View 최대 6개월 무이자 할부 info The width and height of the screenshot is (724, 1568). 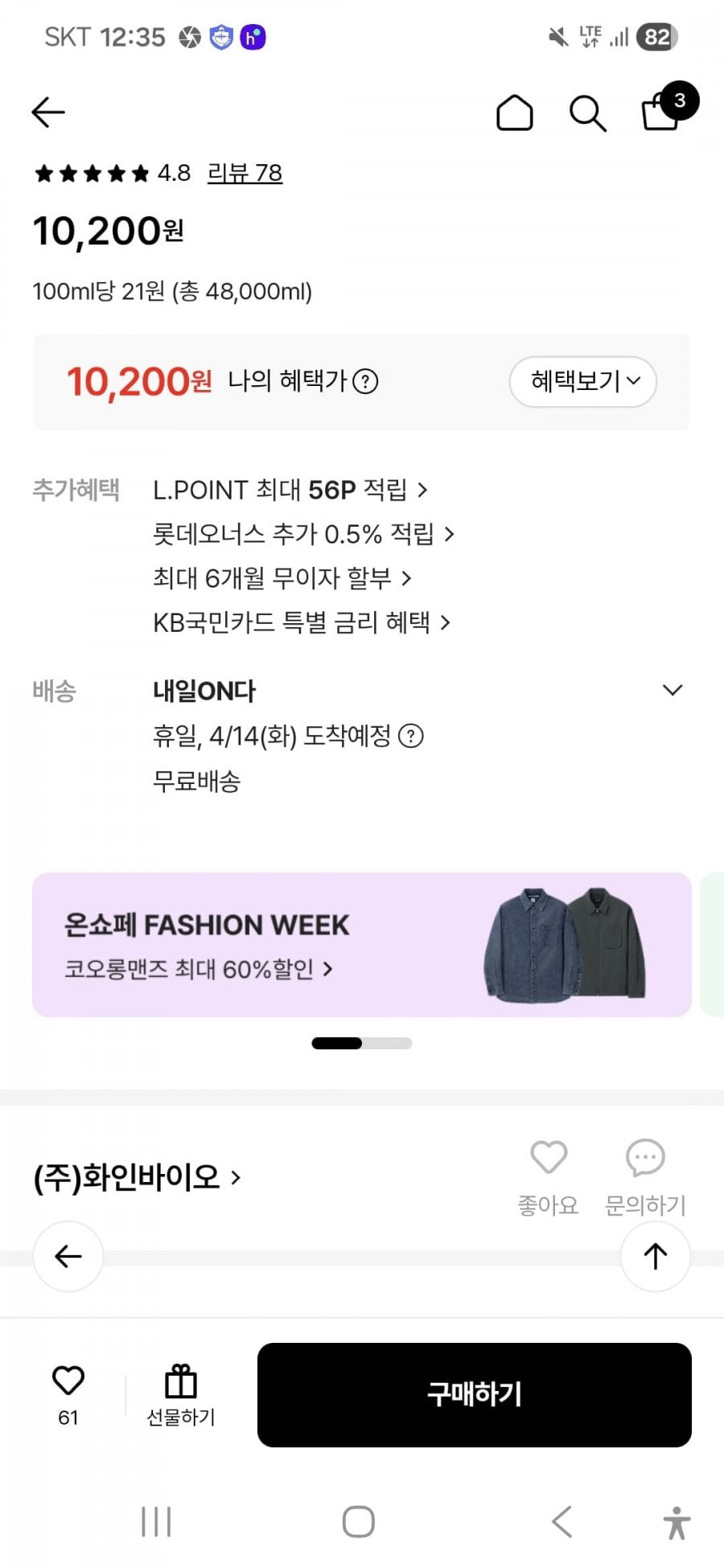(282, 578)
